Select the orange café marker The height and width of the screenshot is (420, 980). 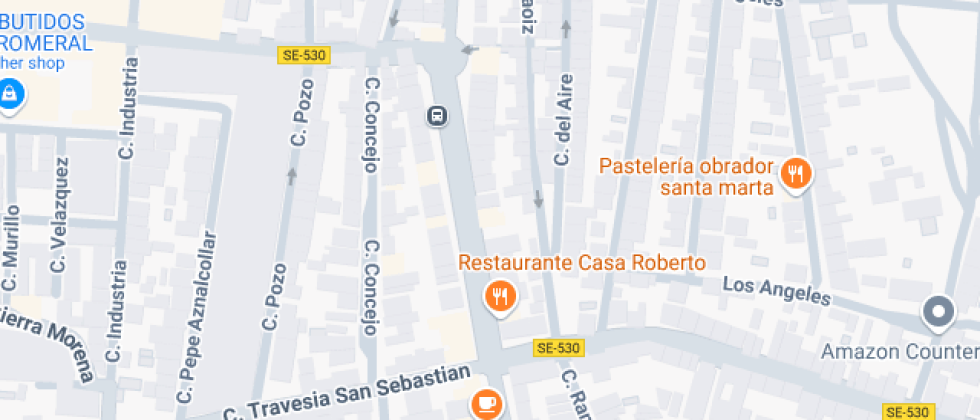[486, 402]
